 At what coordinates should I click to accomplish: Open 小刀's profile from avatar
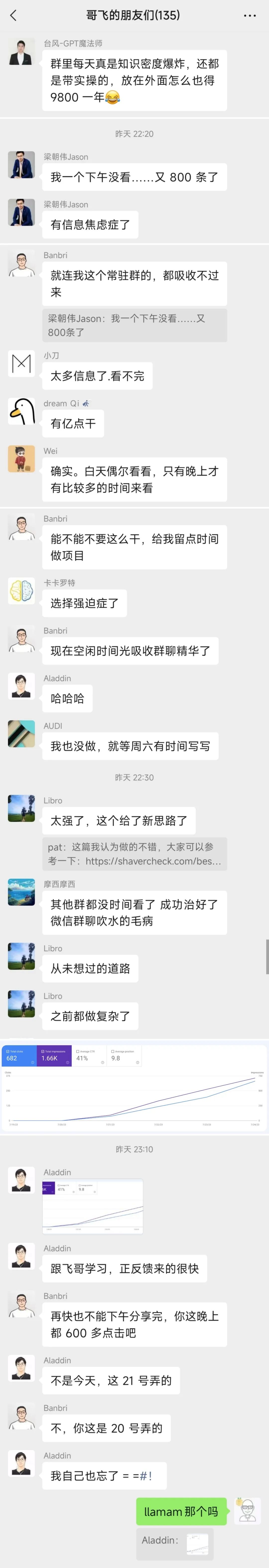click(x=21, y=364)
